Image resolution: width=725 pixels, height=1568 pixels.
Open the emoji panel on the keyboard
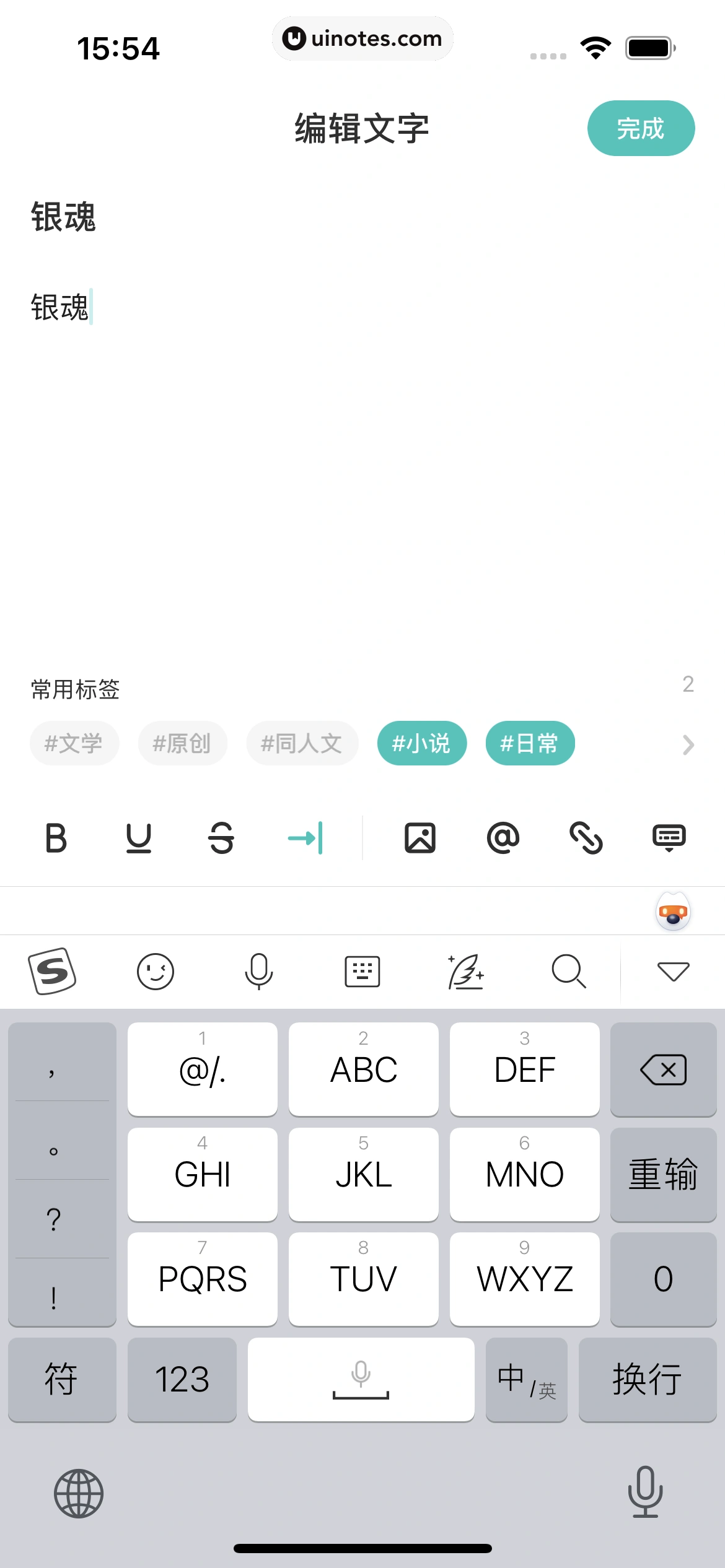156,971
